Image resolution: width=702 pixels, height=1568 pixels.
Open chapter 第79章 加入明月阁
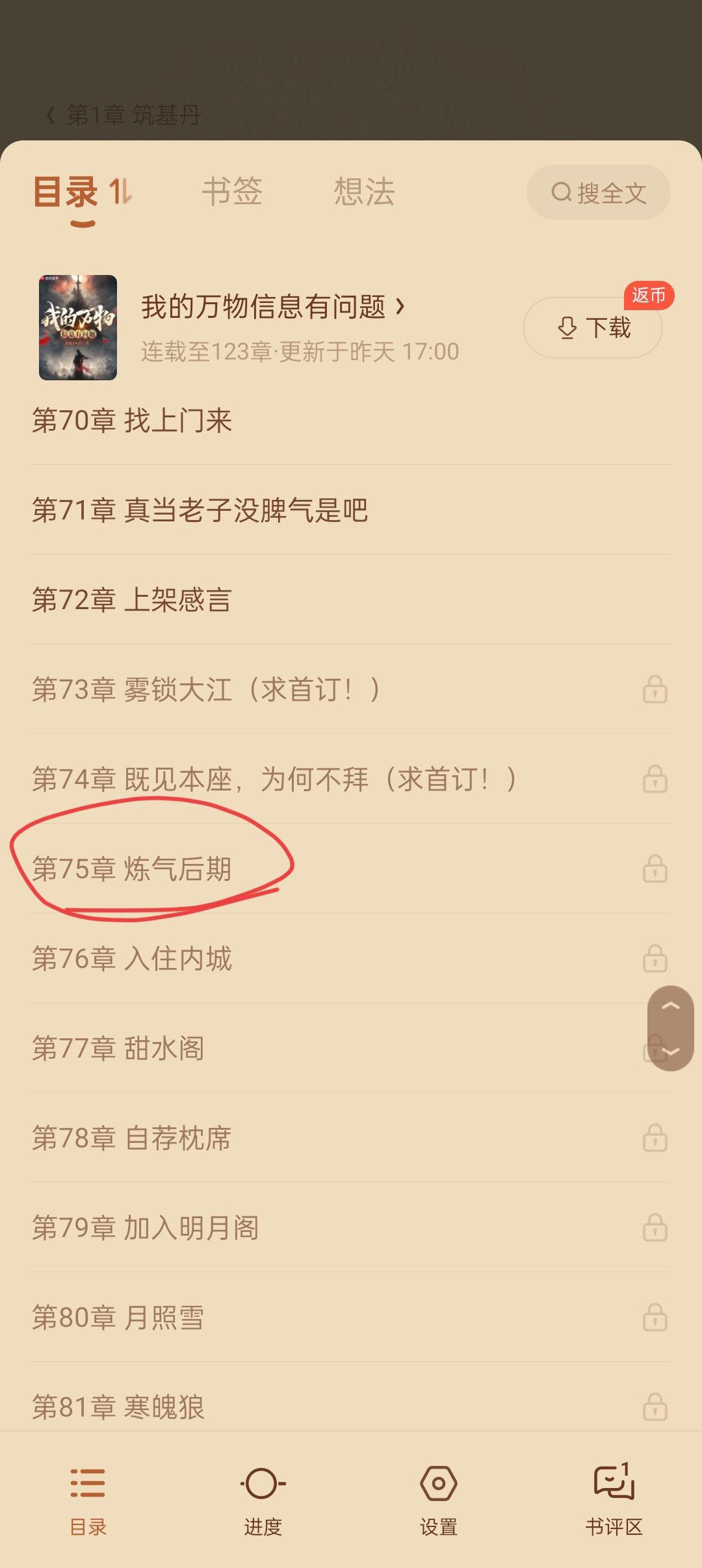[351, 1228]
